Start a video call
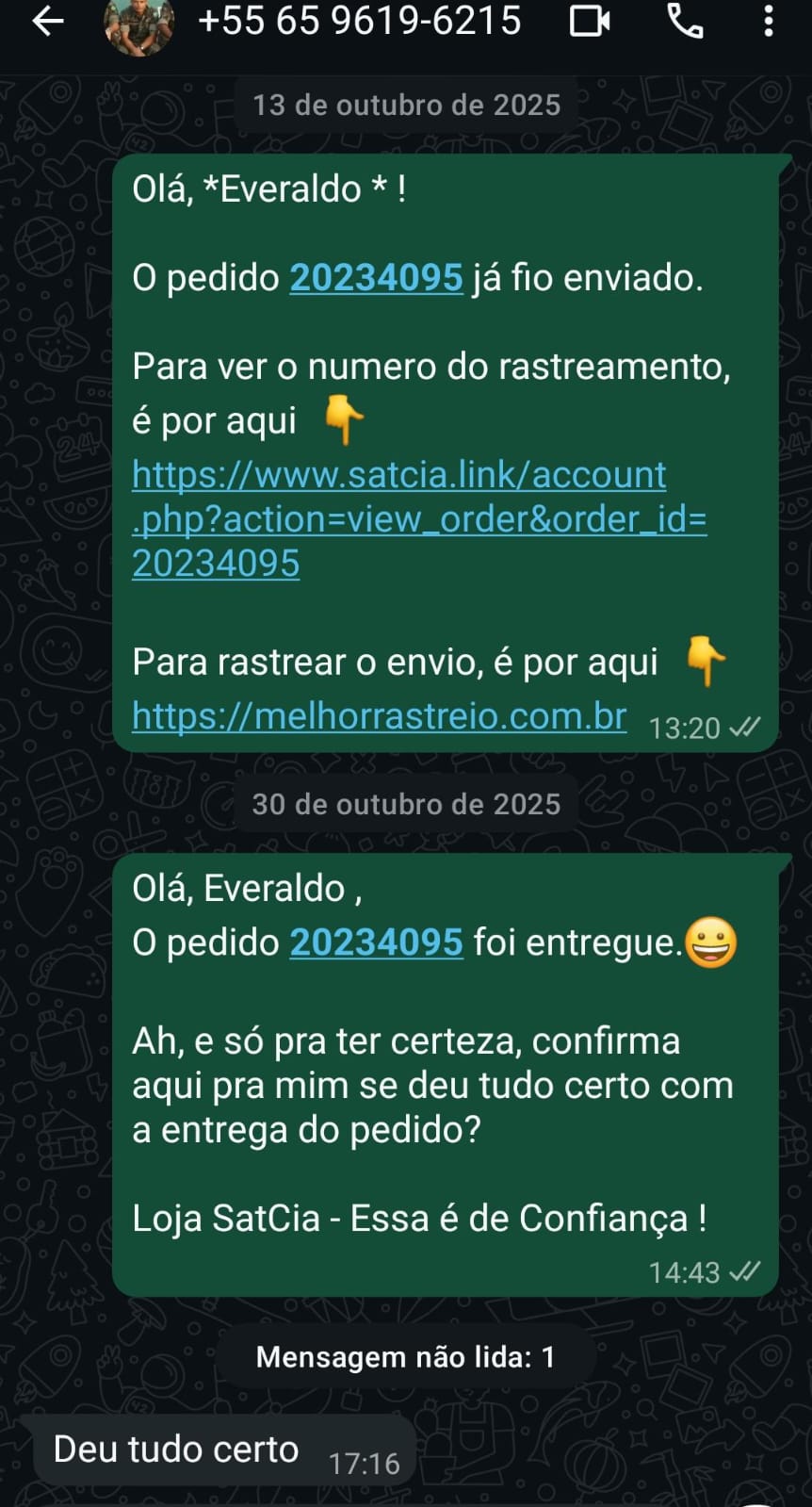812x1507 pixels. tap(590, 21)
